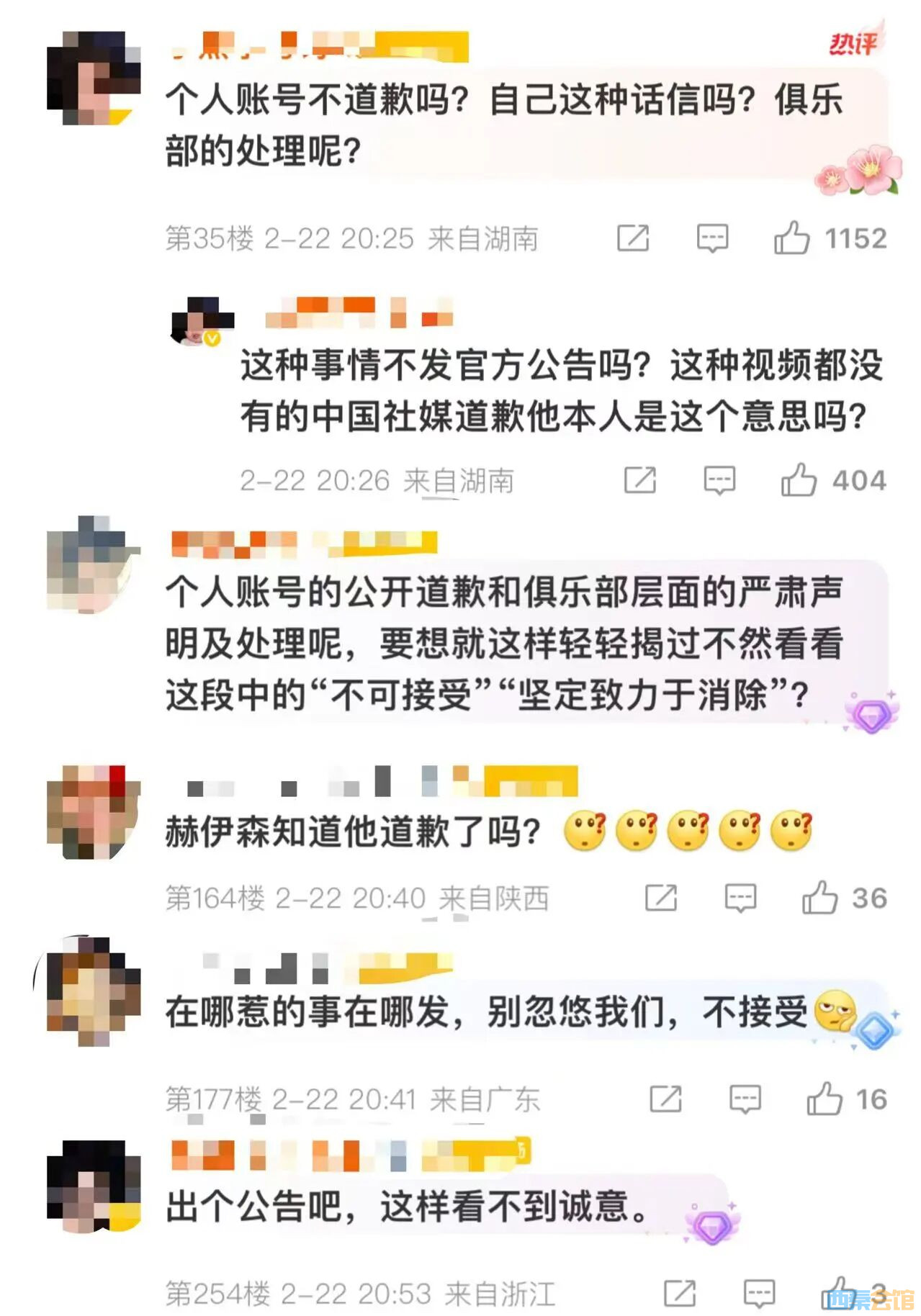Reply to the 第254楼 comment from 浙江
The image size is (921, 1316).
[759, 1293]
